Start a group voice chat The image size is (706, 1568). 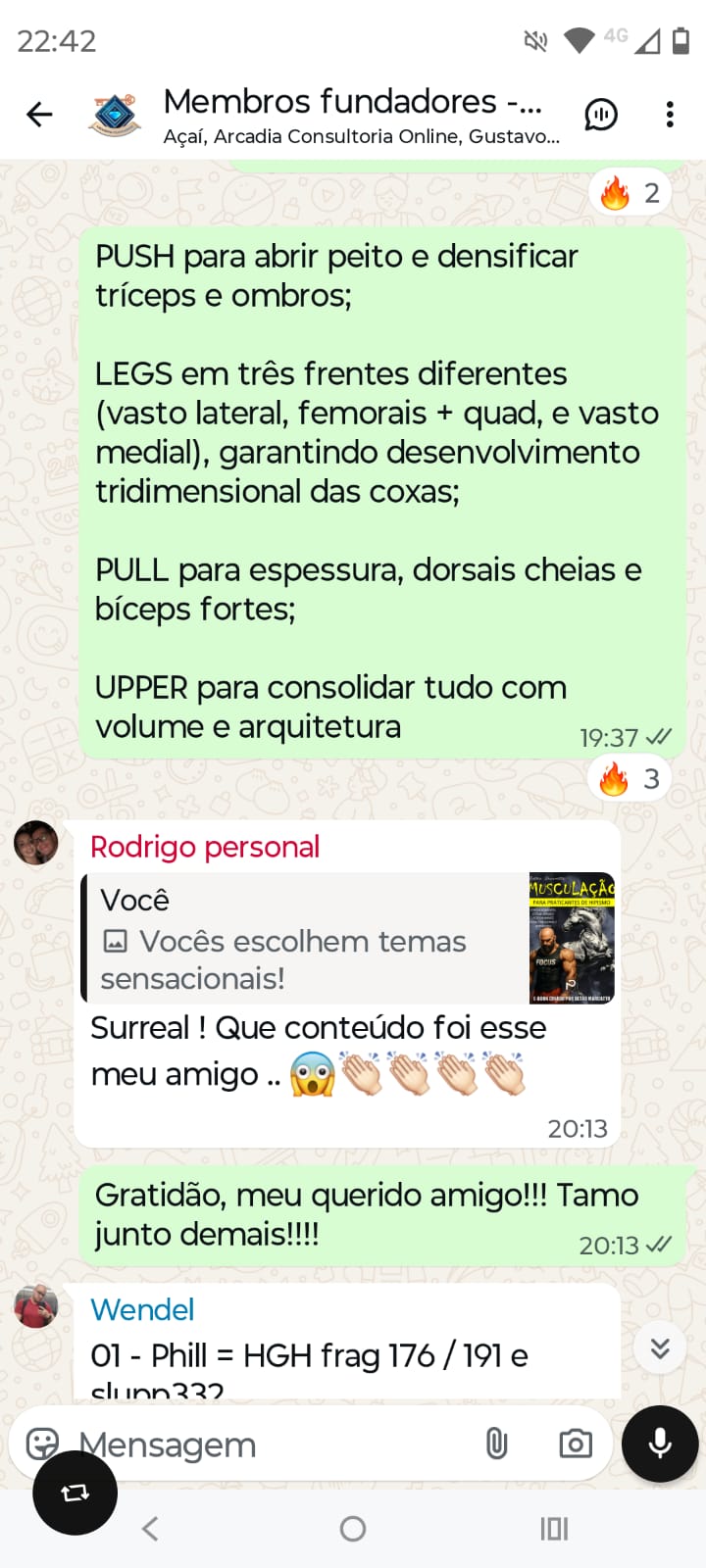pyautogui.click(x=601, y=115)
